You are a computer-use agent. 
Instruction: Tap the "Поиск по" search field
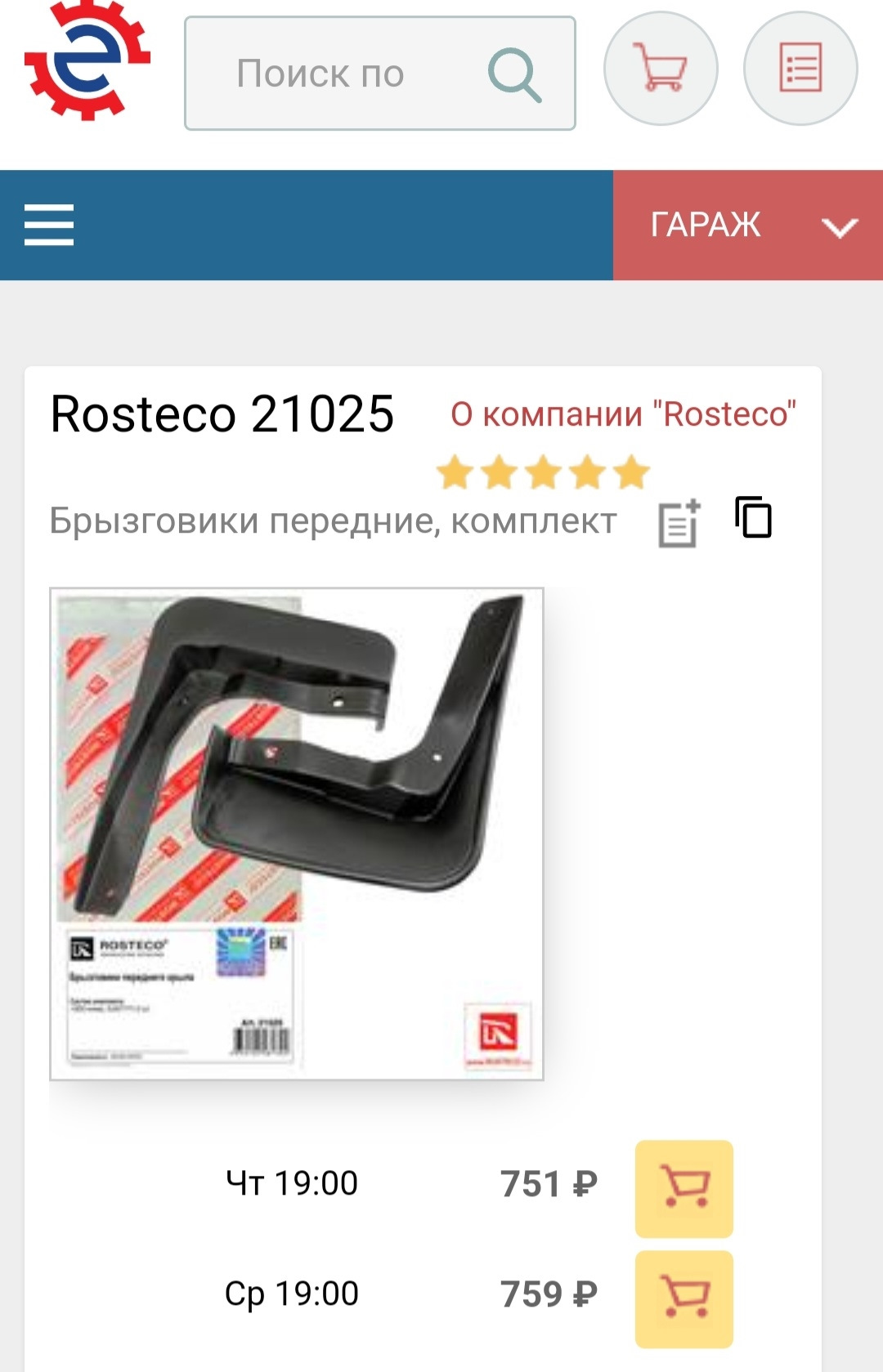click(x=327, y=74)
